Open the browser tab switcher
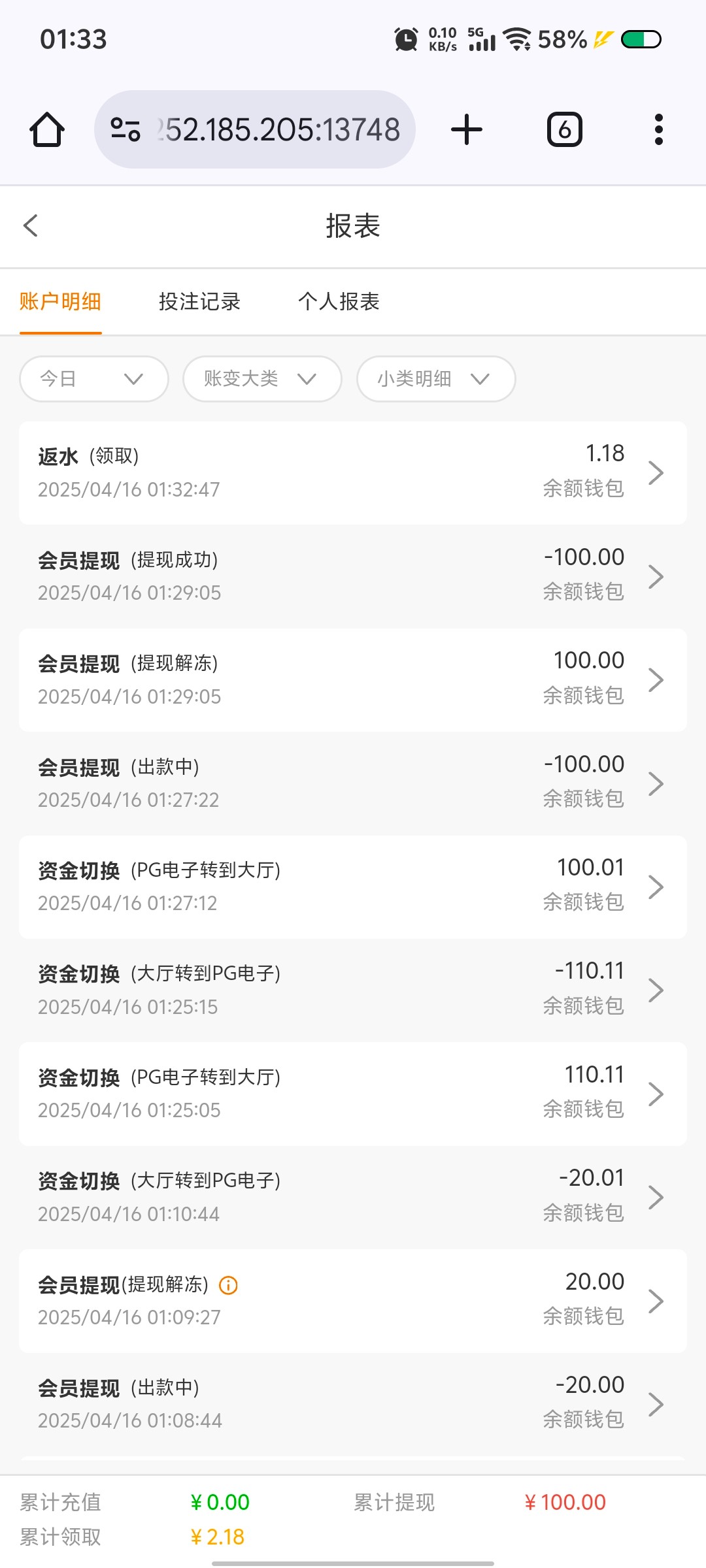706x1568 pixels. point(565,129)
